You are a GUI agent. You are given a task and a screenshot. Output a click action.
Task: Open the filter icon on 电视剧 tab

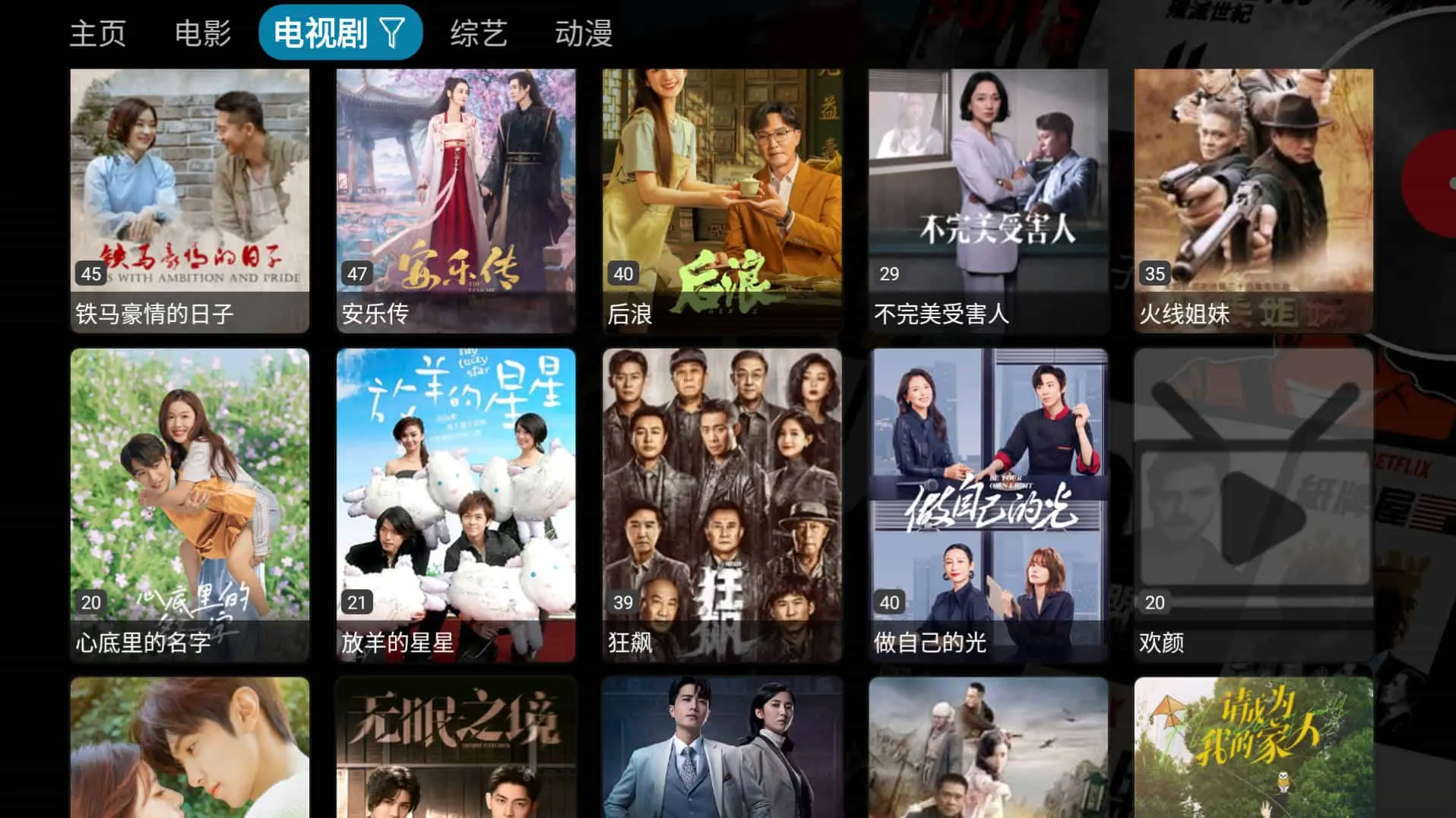[392, 33]
